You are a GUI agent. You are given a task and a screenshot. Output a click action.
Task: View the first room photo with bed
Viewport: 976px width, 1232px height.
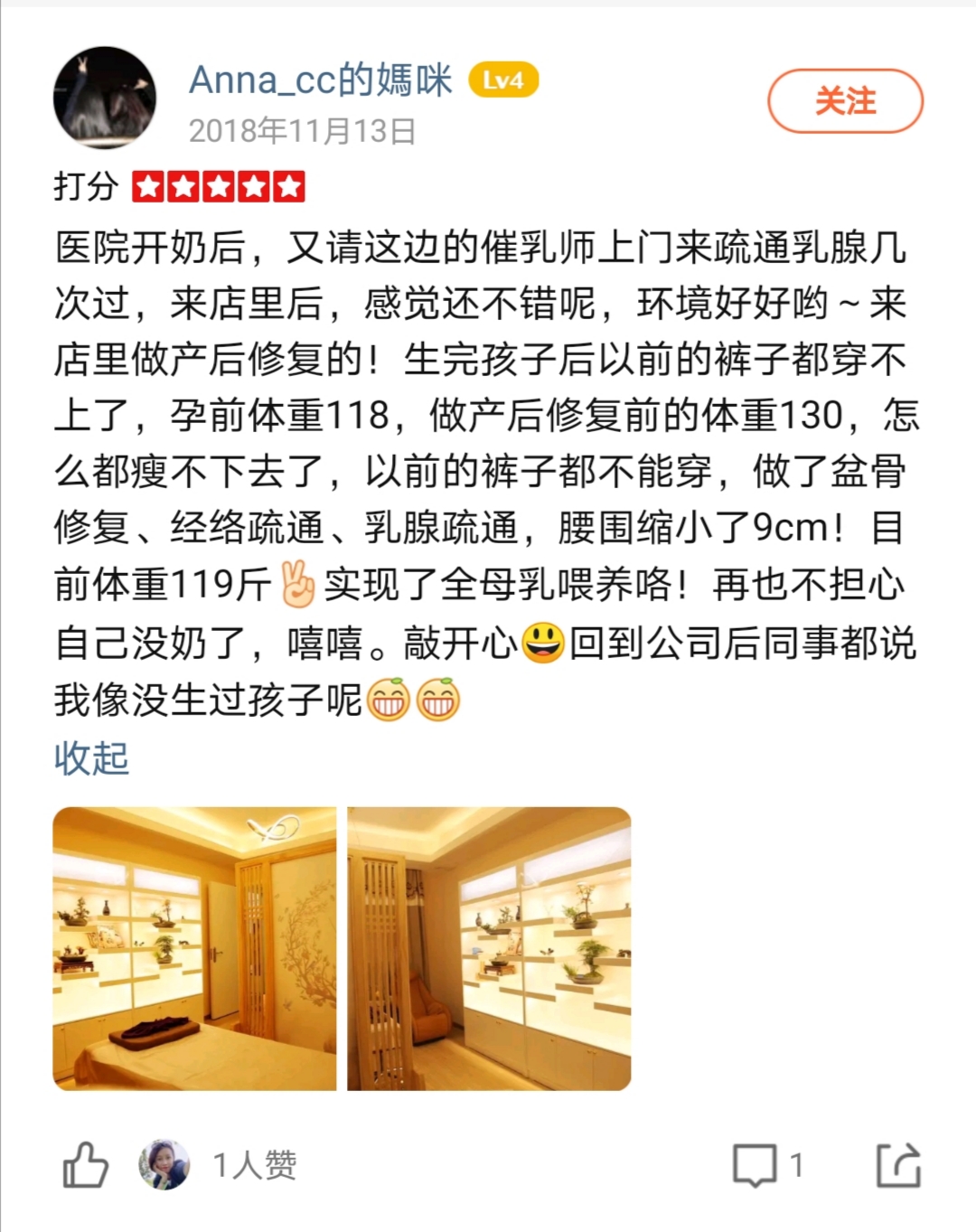point(194,948)
